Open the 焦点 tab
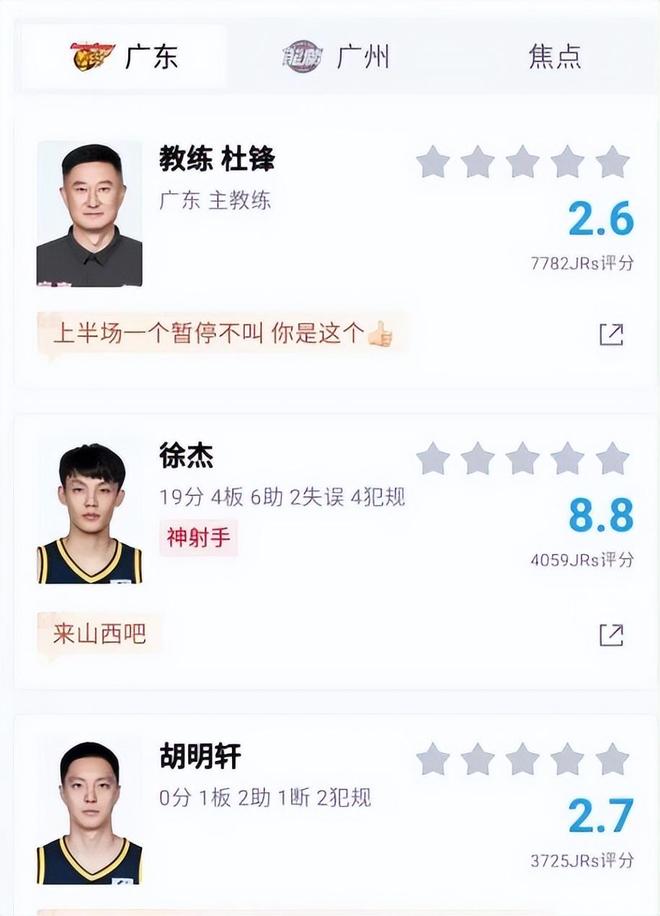Screen dimensions: 660x916 tap(554, 57)
